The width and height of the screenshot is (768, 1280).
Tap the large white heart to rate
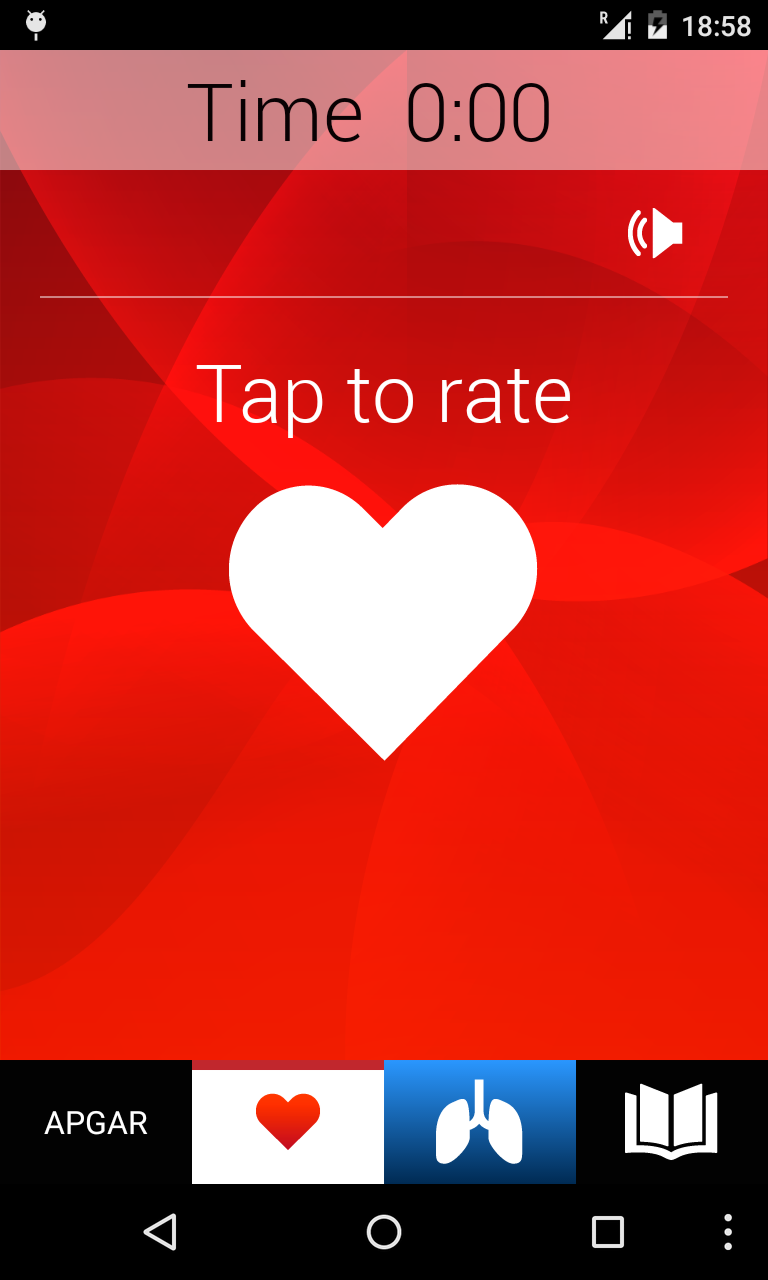[x=383, y=622]
